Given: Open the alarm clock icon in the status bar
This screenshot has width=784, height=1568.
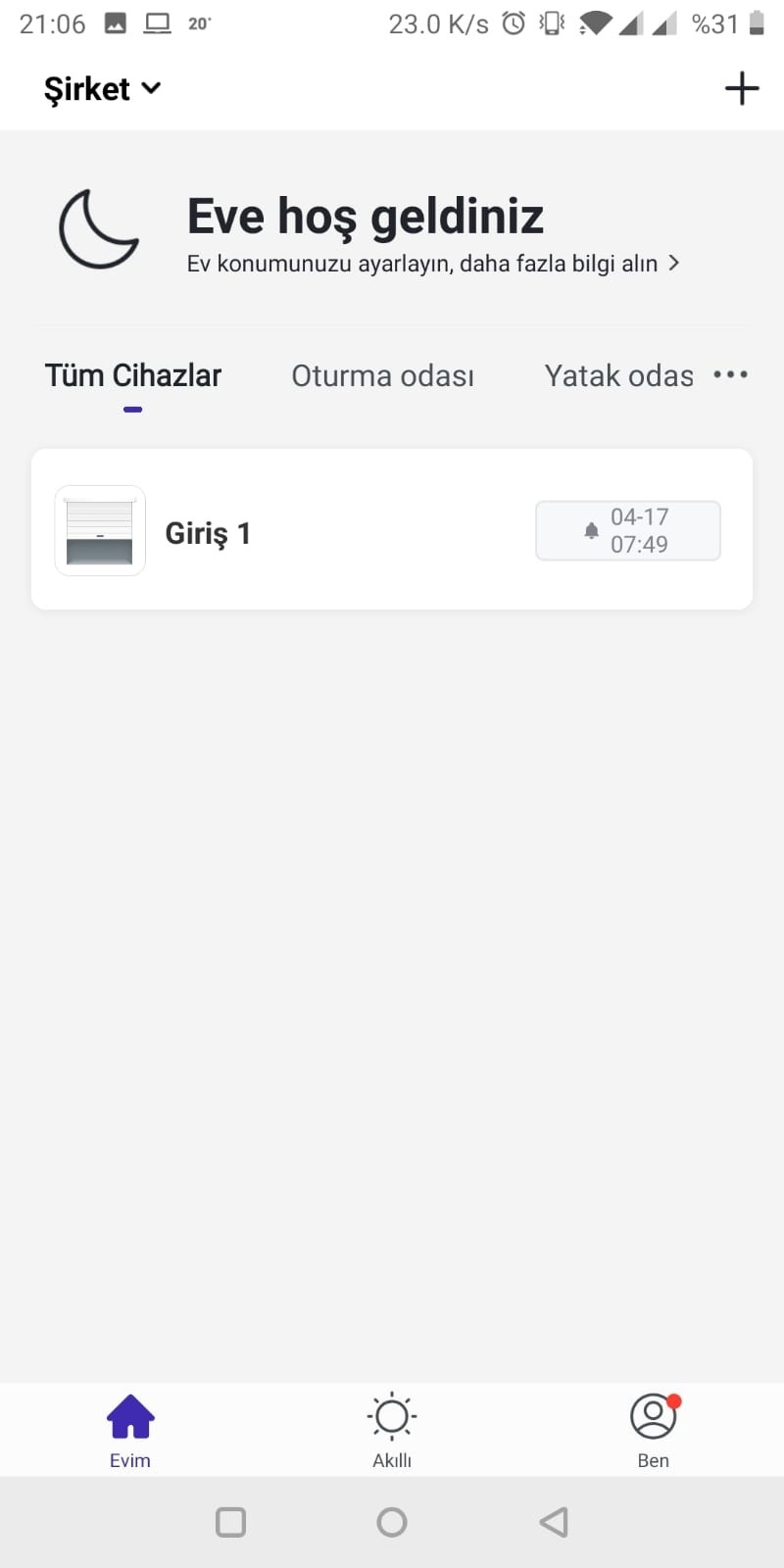Looking at the screenshot, I should [513, 24].
